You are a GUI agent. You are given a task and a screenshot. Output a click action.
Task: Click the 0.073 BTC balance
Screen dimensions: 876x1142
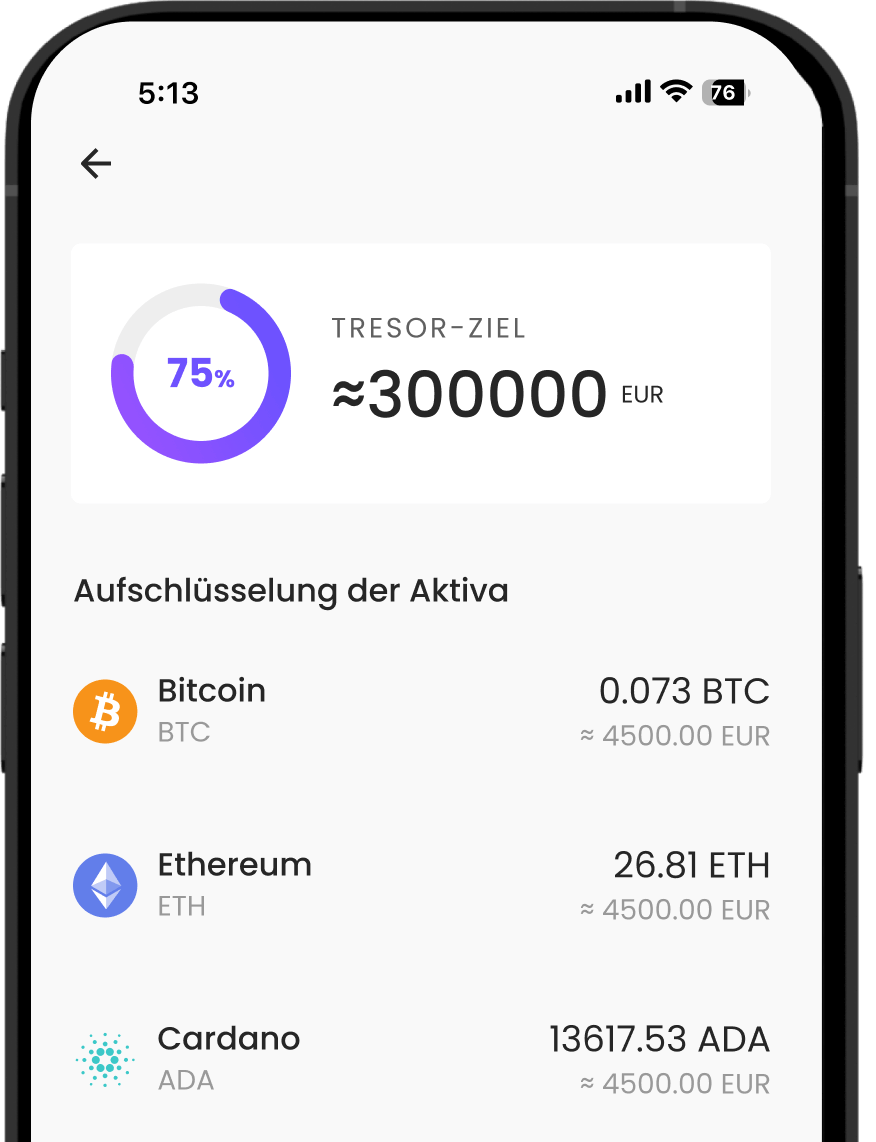[683, 691]
